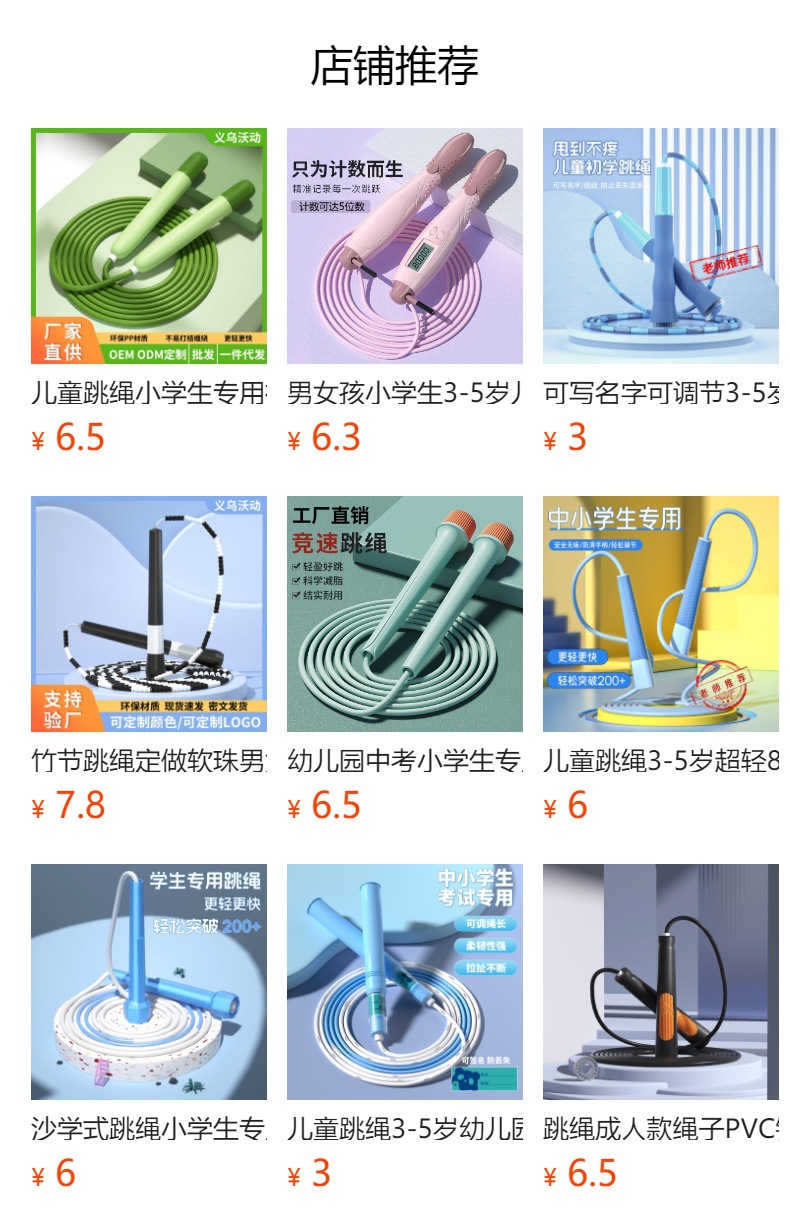This screenshot has height=1232, width=790.
Task: Select the 竹节跳绳定做软珠 product at ¥7.8
Action: tap(149, 614)
